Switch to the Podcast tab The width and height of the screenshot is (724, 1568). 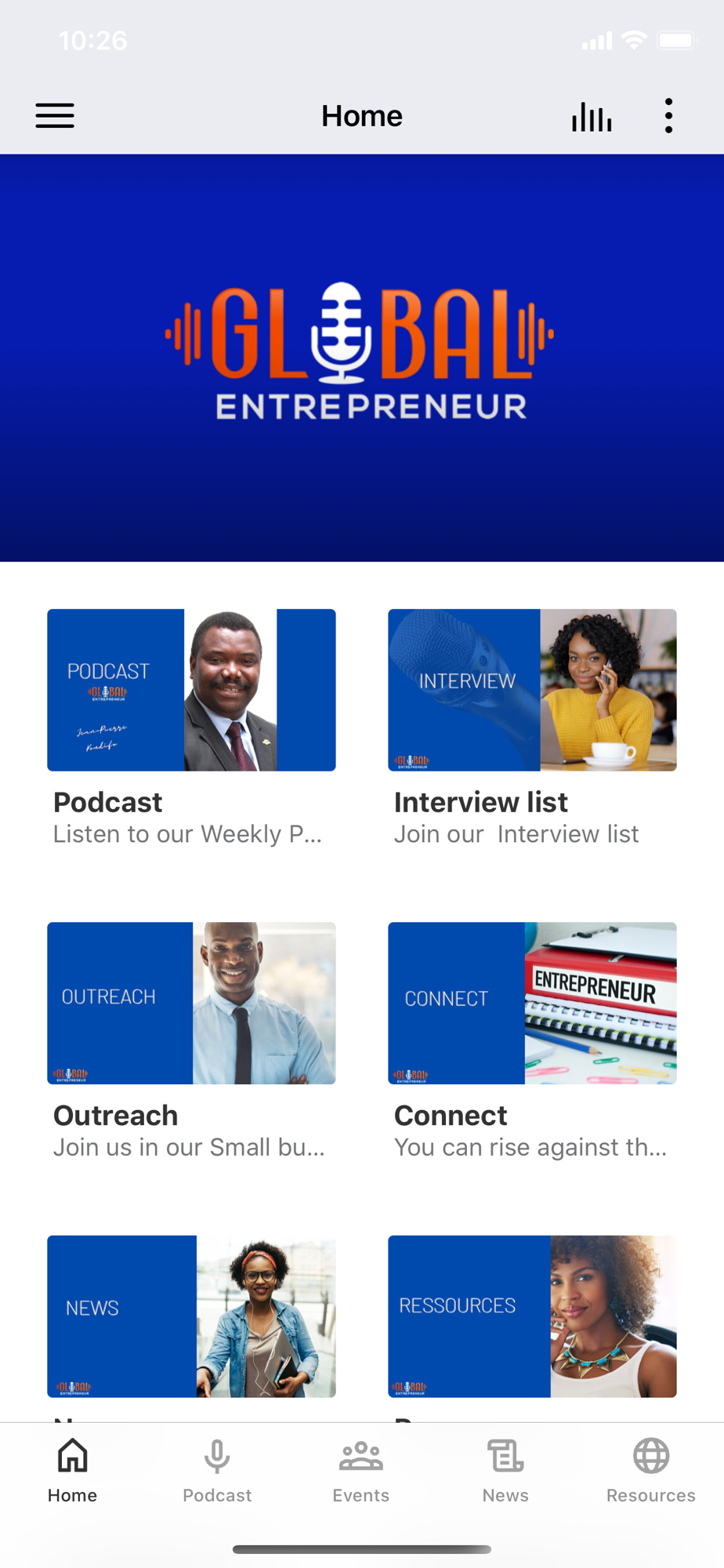click(217, 1470)
